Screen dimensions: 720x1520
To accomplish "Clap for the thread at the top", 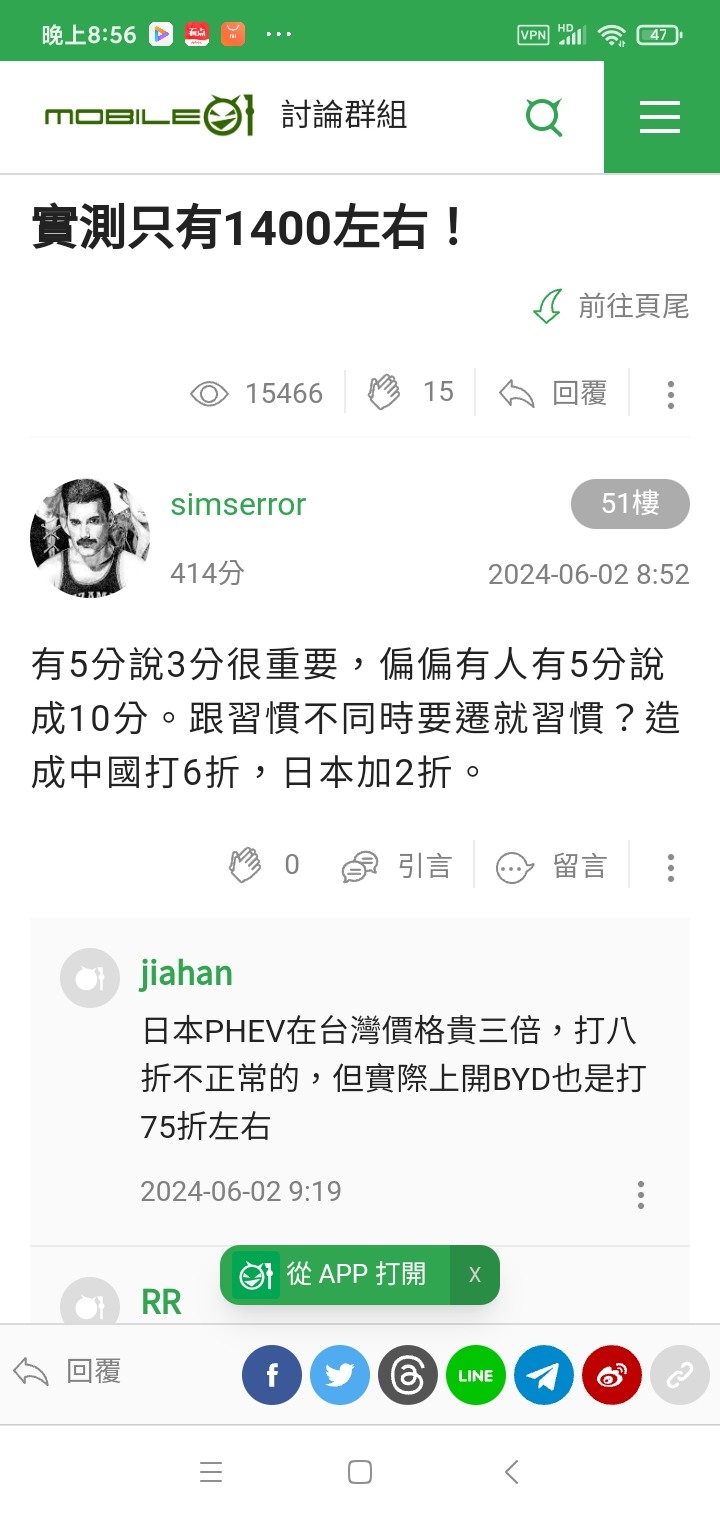I will click(x=394, y=393).
